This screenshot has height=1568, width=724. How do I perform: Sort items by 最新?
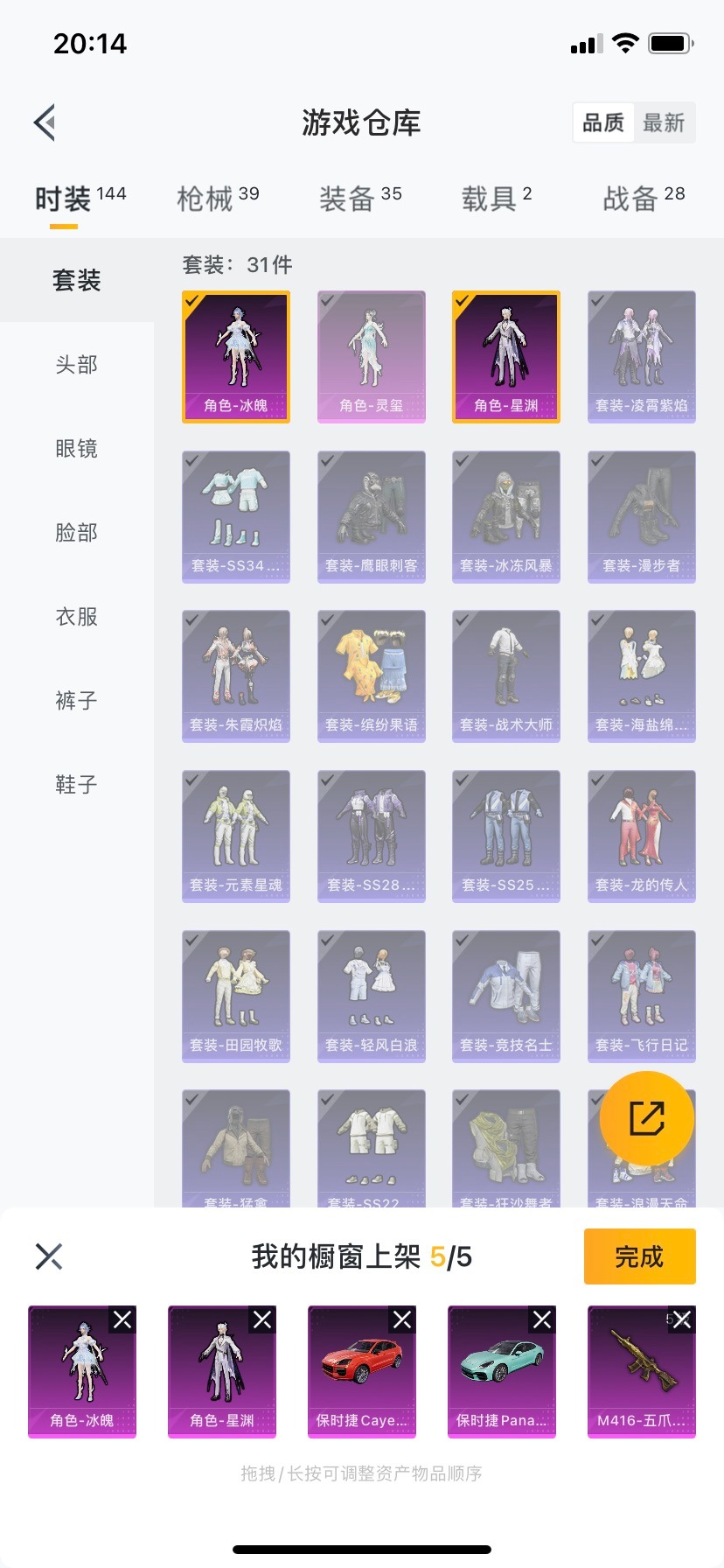(x=664, y=122)
